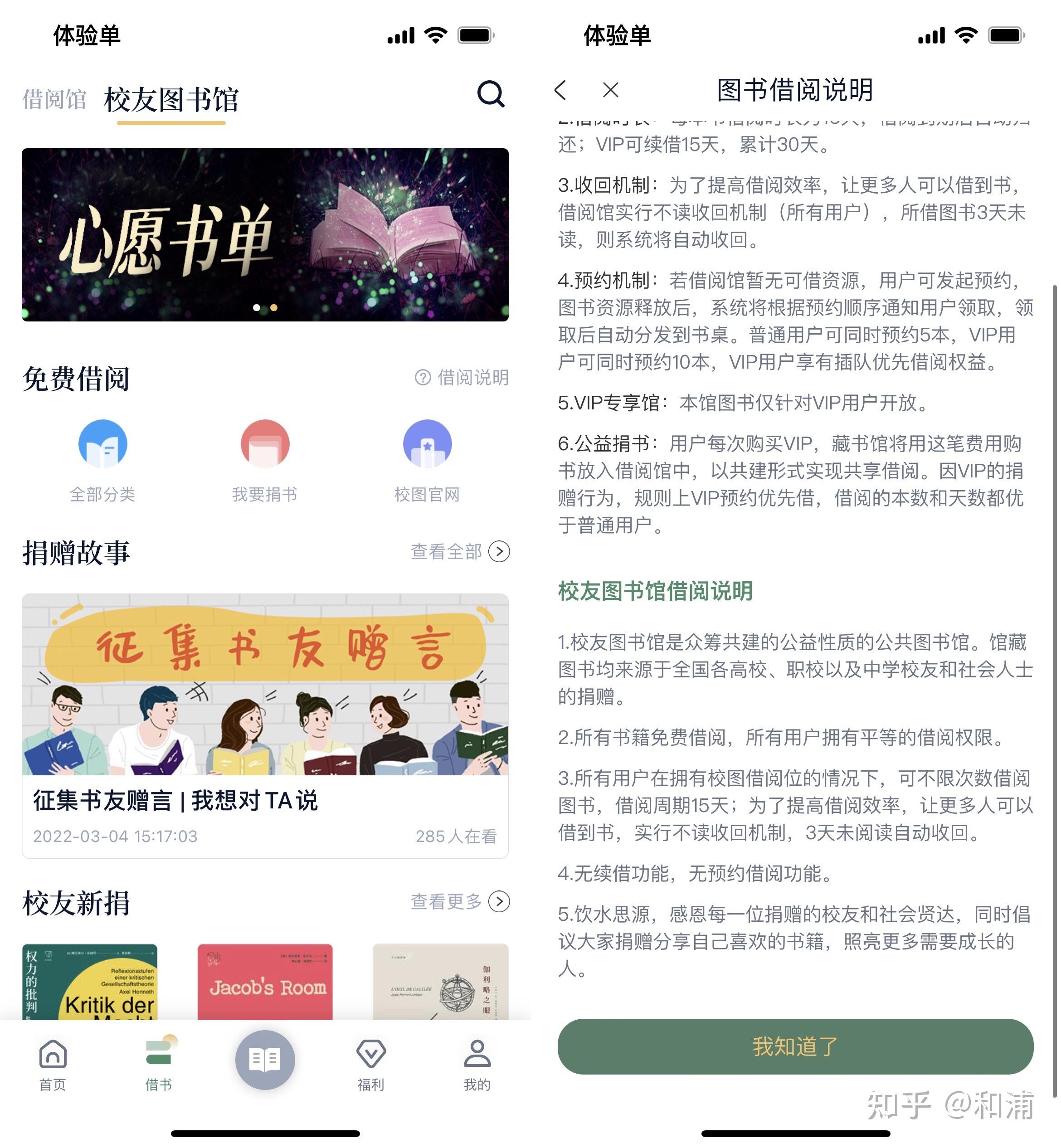This screenshot has height=1148, width=1061.
Task: Open the 征集书友赠言 story card
Action: (265, 725)
